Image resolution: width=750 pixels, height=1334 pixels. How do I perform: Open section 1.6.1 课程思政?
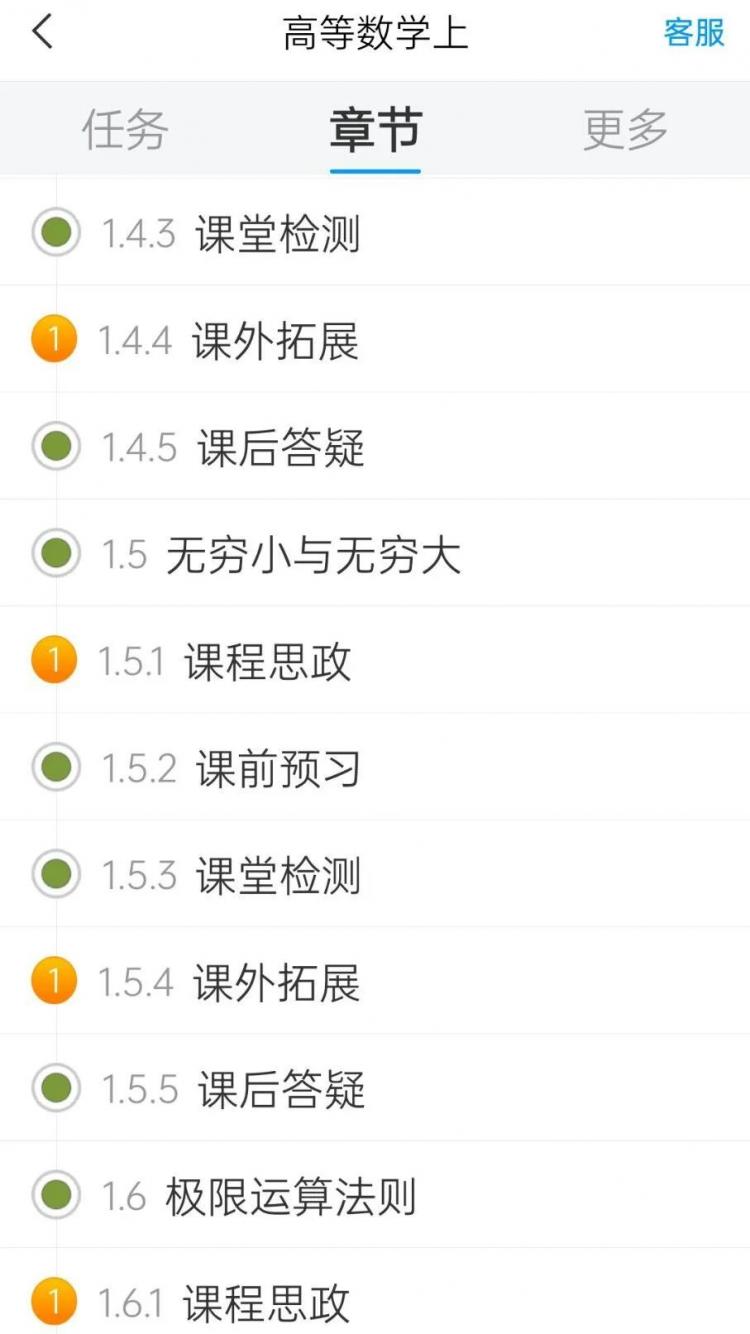click(375, 1292)
